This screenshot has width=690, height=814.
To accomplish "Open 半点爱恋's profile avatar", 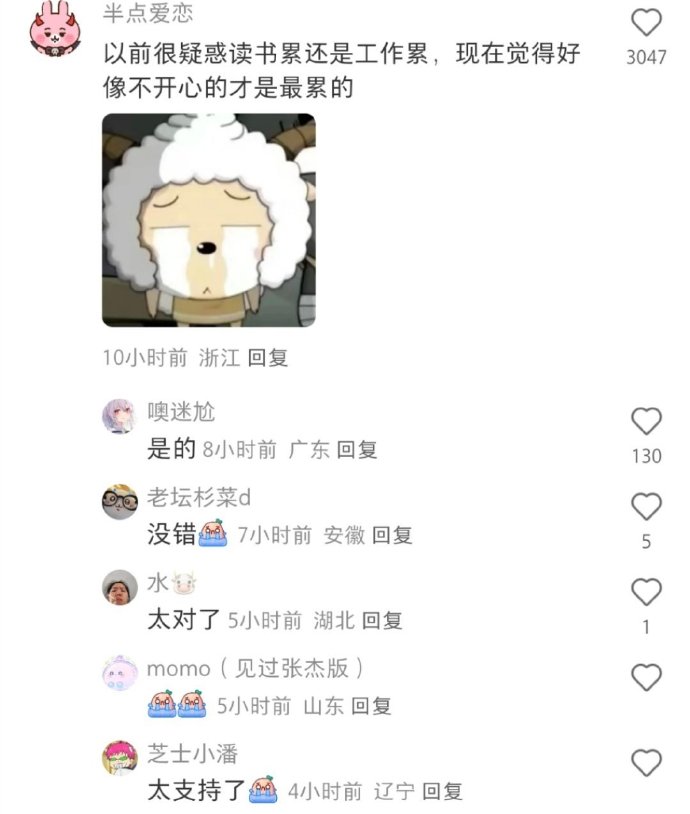I will 55,29.
